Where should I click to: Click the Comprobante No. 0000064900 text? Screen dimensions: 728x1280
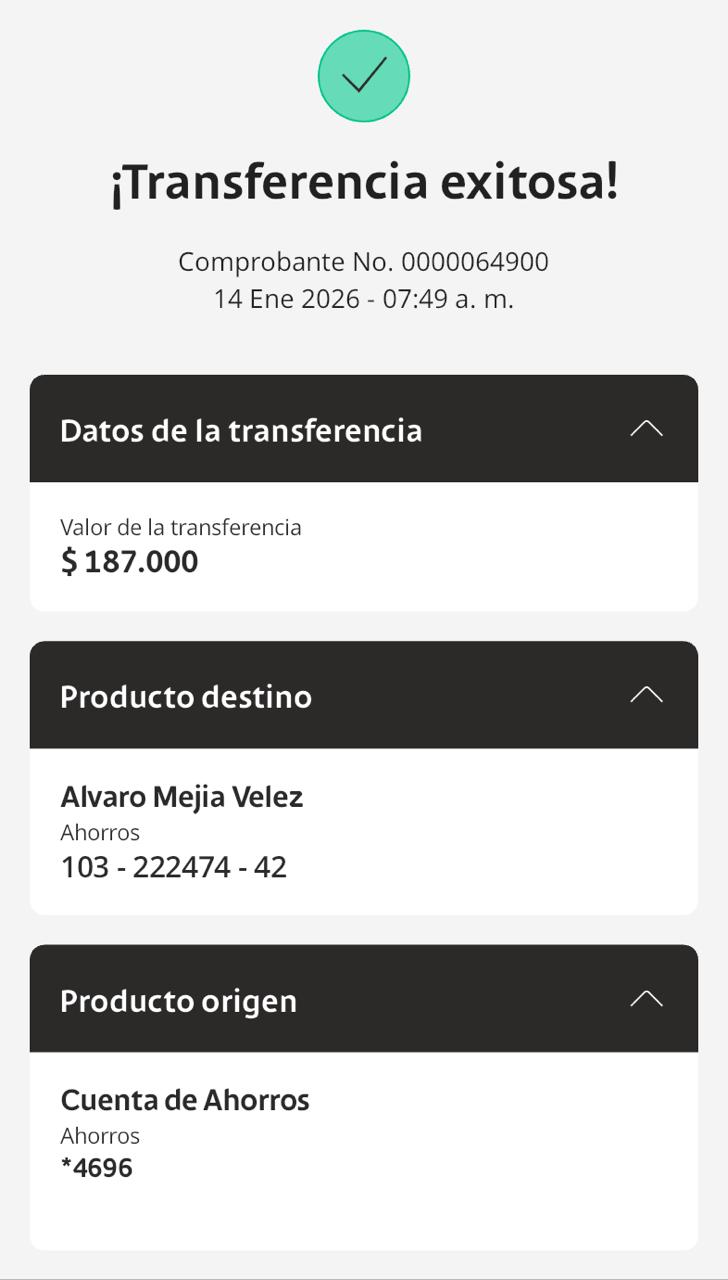pyautogui.click(x=364, y=261)
